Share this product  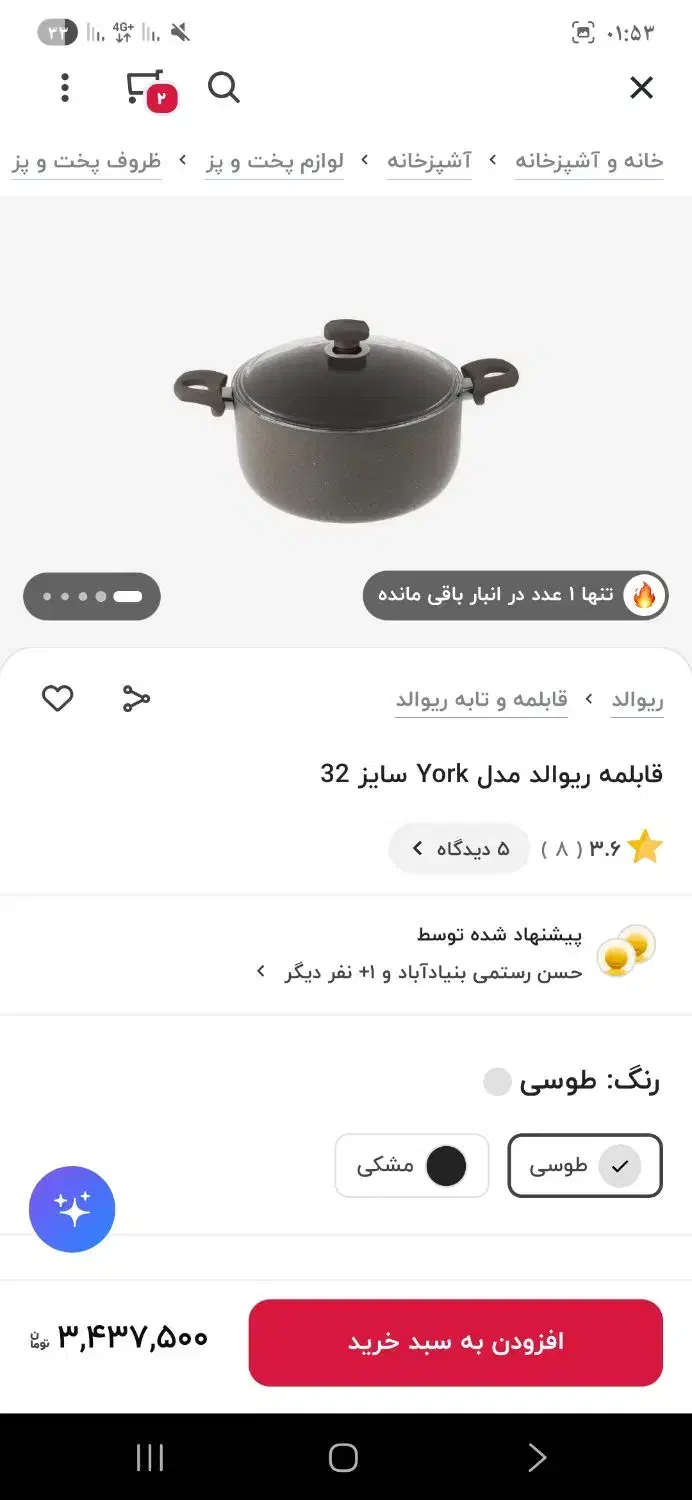click(x=136, y=699)
